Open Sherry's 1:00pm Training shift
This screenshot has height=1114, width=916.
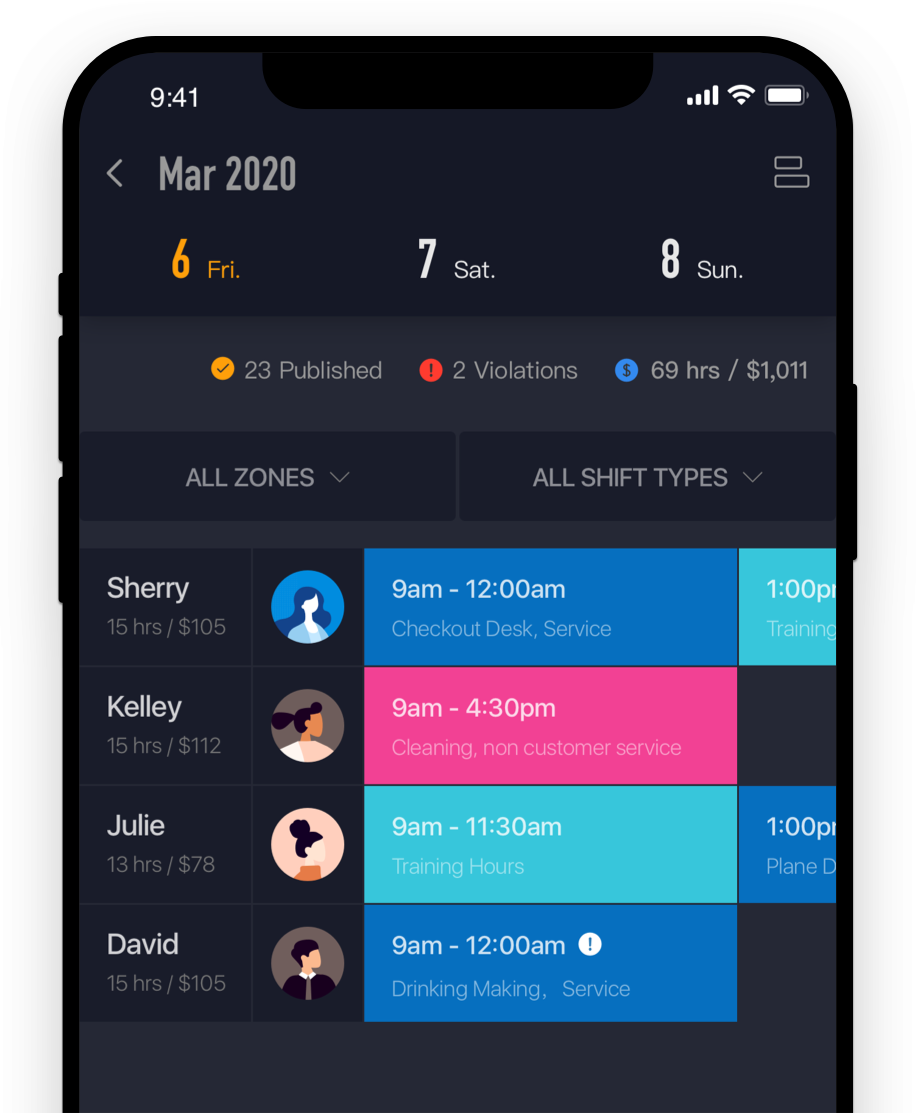click(788, 607)
